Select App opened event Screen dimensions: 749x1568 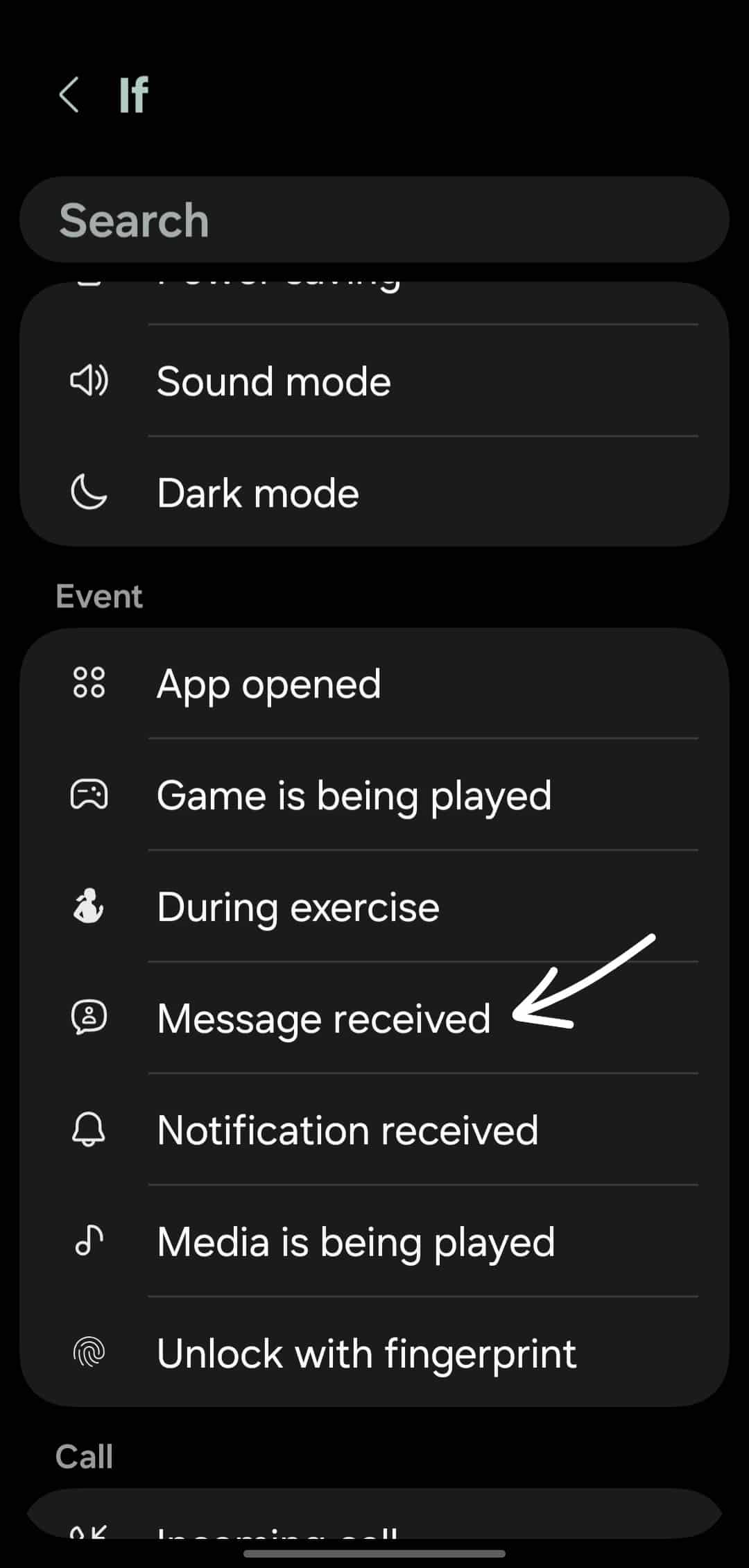coord(374,684)
